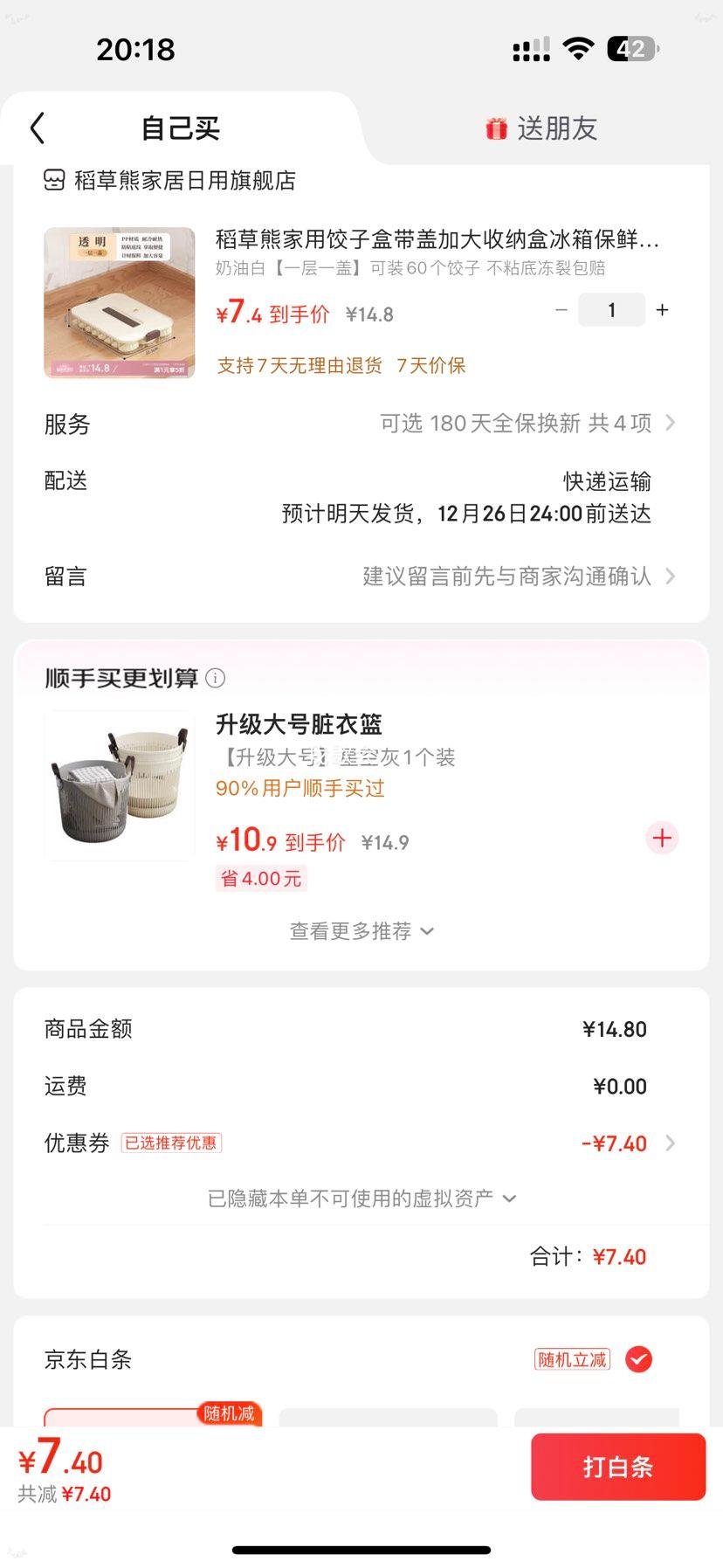Increase dumpling box quantity with plus
The image size is (723, 1568).
pyautogui.click(x=663, y=310)
